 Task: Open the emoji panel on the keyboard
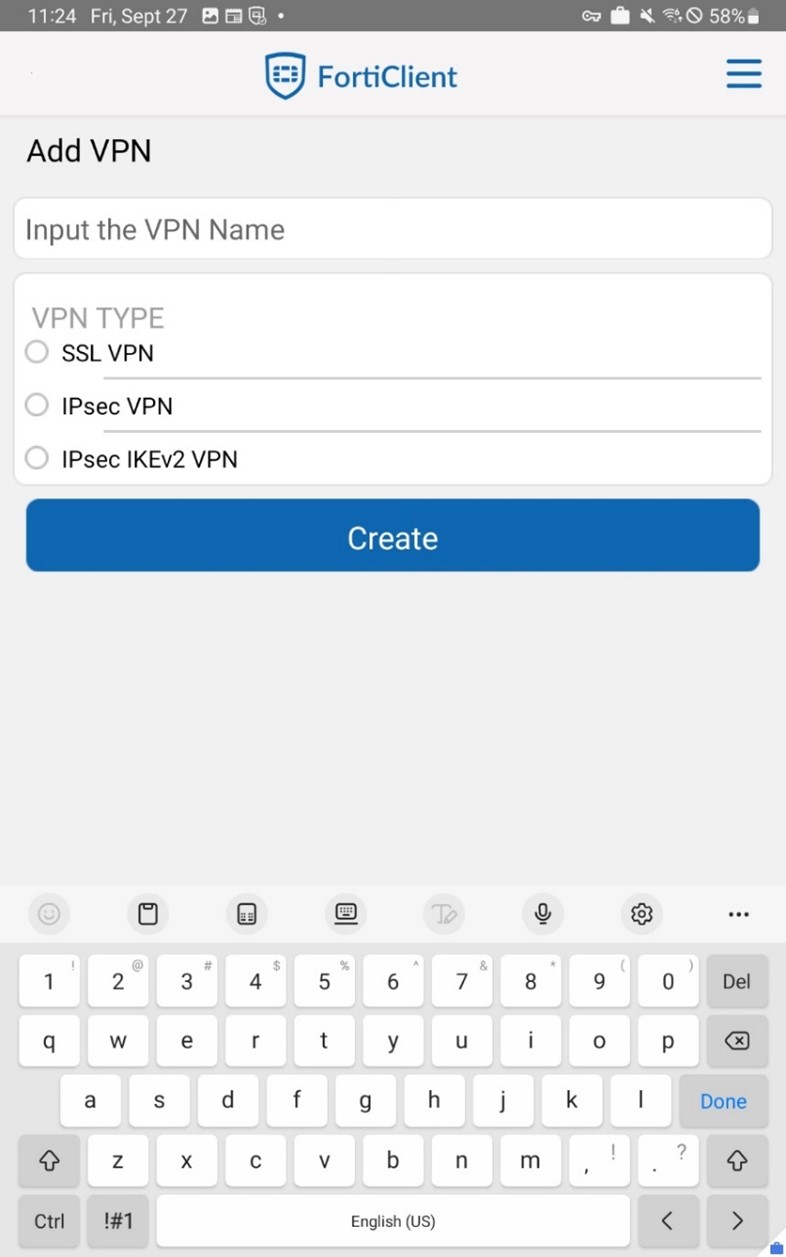(x=49, y=913)
